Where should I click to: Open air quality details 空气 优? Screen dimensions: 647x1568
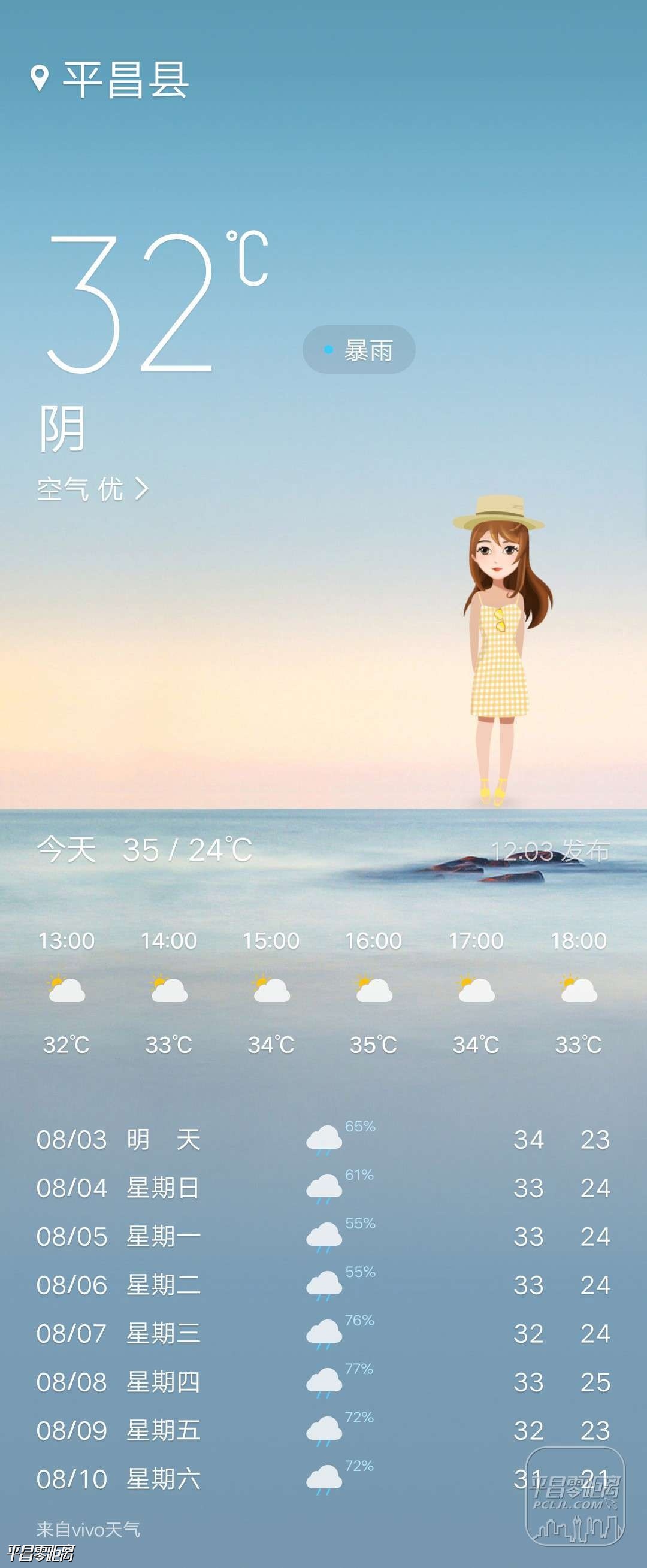click(x=92, y=489)
